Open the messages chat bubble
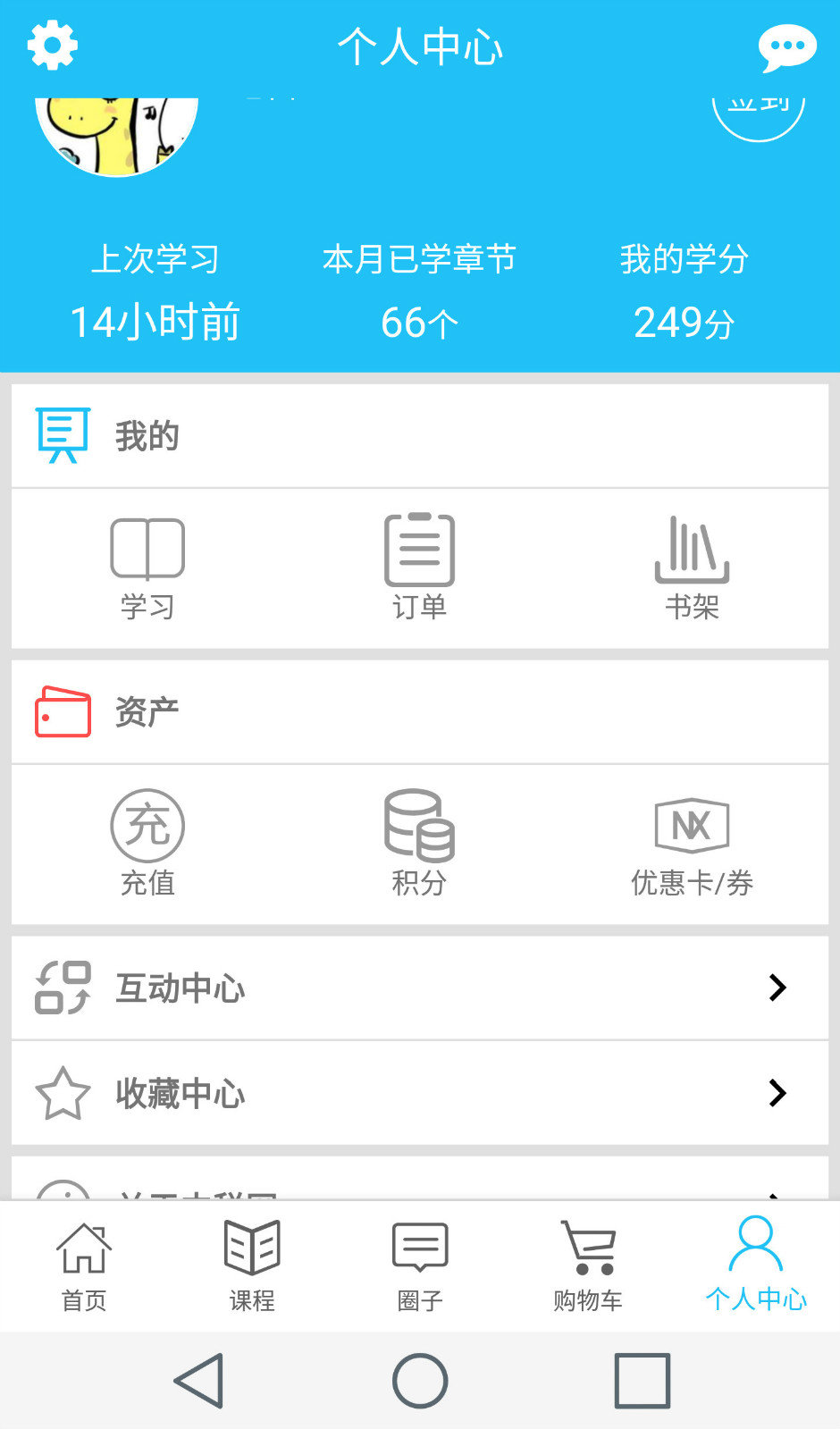Viewport: 840px width, 1429px height. [x=786, y=48]
